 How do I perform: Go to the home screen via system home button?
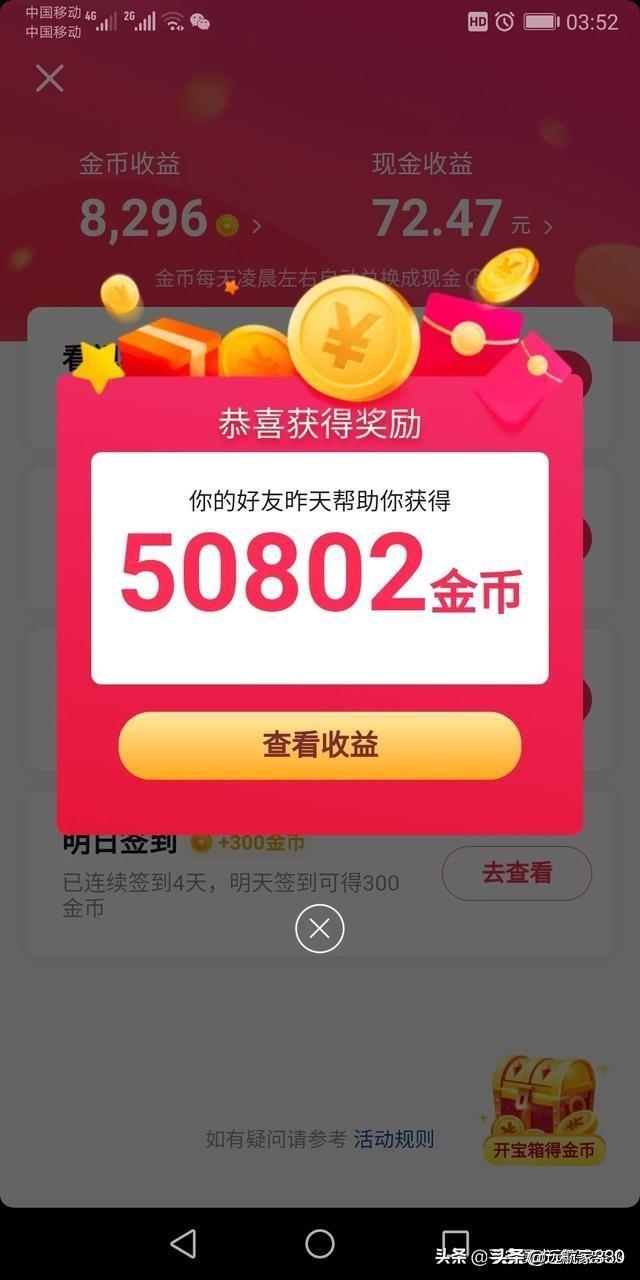(x=320, y=1243)
